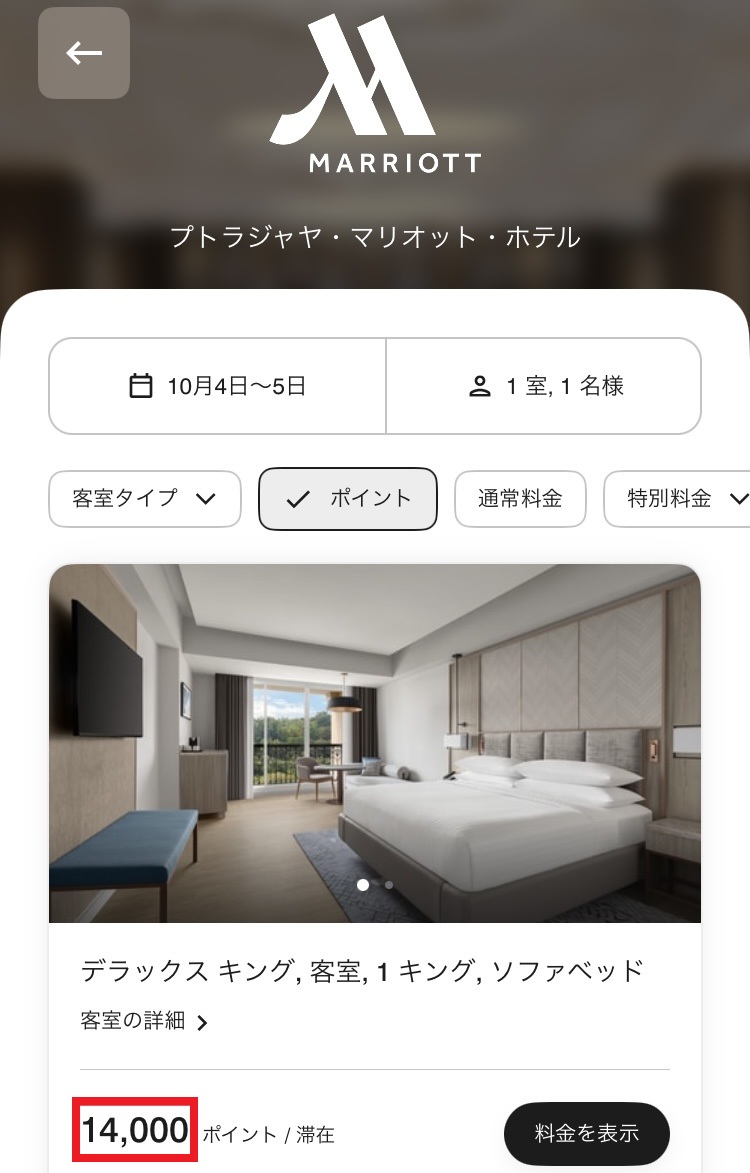Tap the 料金を表示 button
The image size is (750, 1173).
586,1134
